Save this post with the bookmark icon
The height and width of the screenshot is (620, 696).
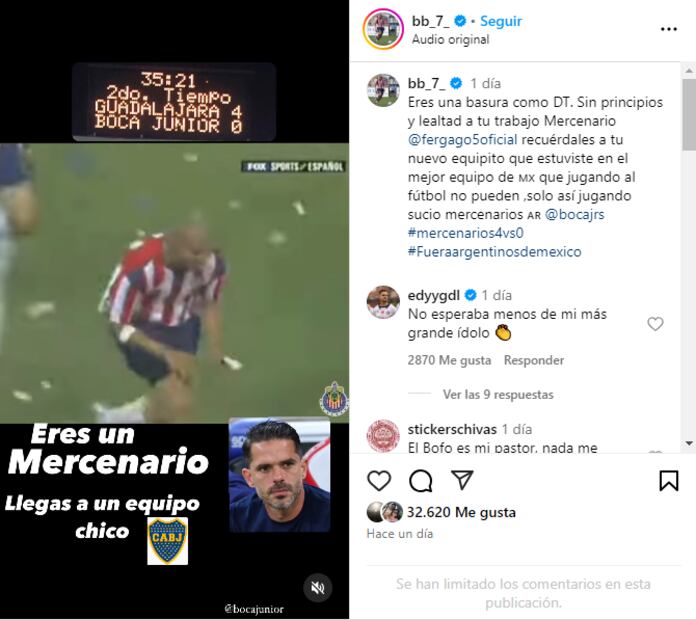(x=668, y=481)
